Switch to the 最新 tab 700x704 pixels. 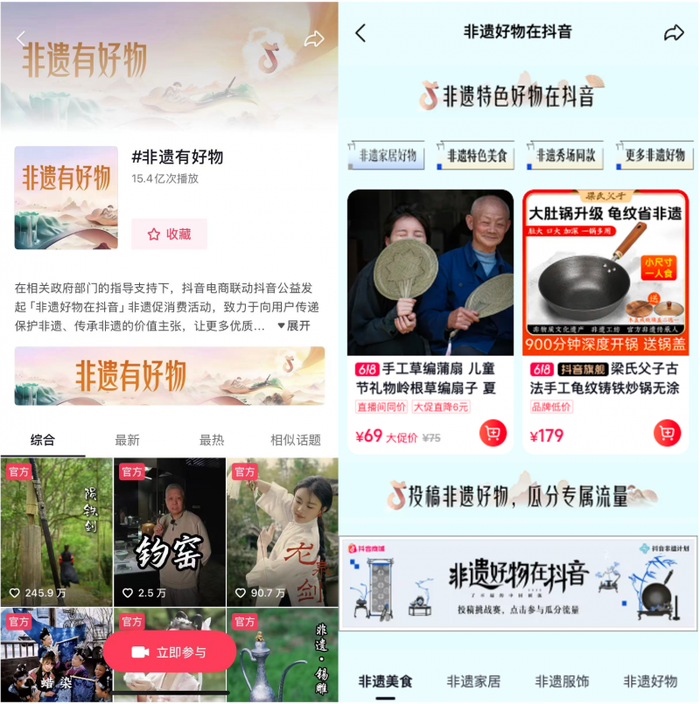coord(127,440)
